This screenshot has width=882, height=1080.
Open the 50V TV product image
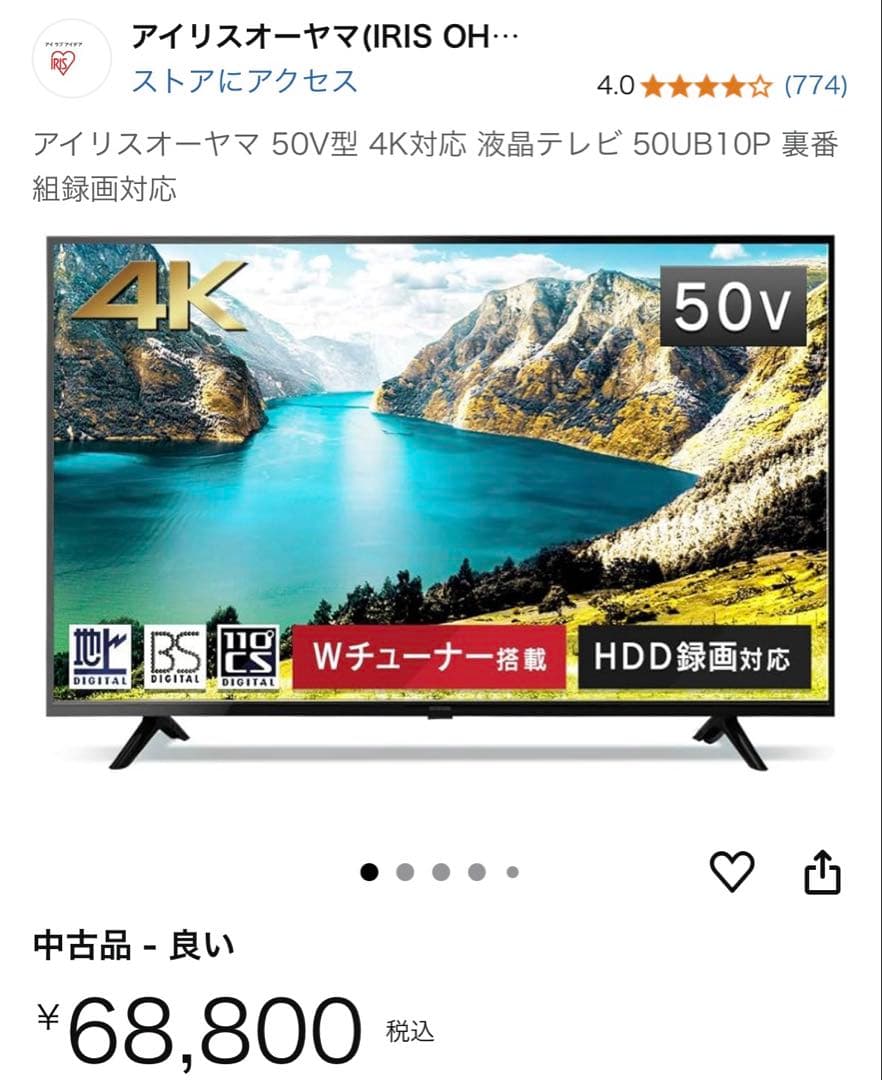[x=440, y=500]
